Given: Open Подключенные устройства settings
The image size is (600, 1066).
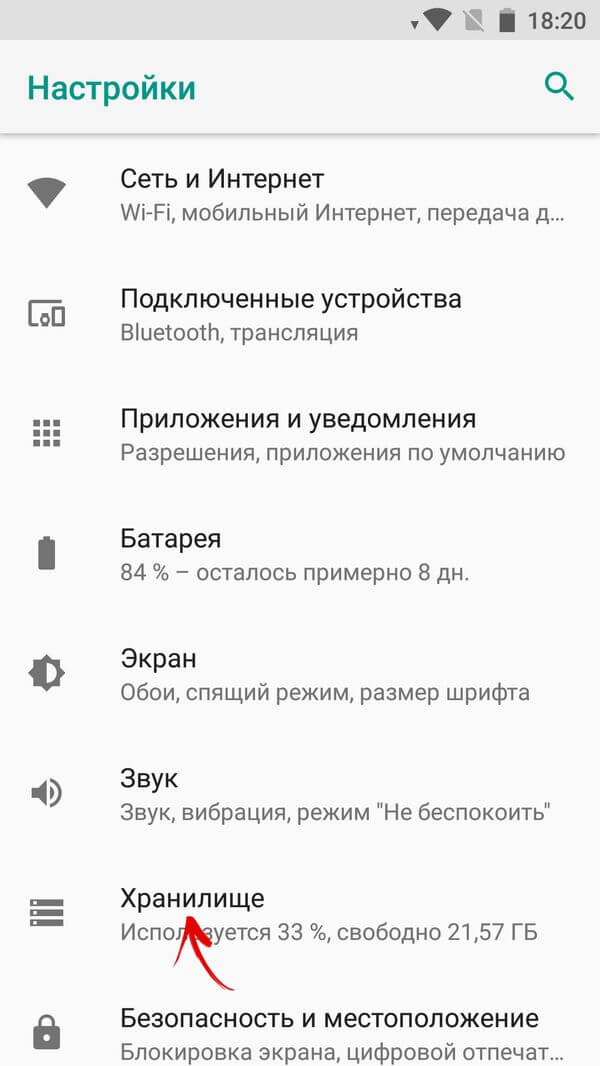Looking at the screenshot, I should coord(300,314).
